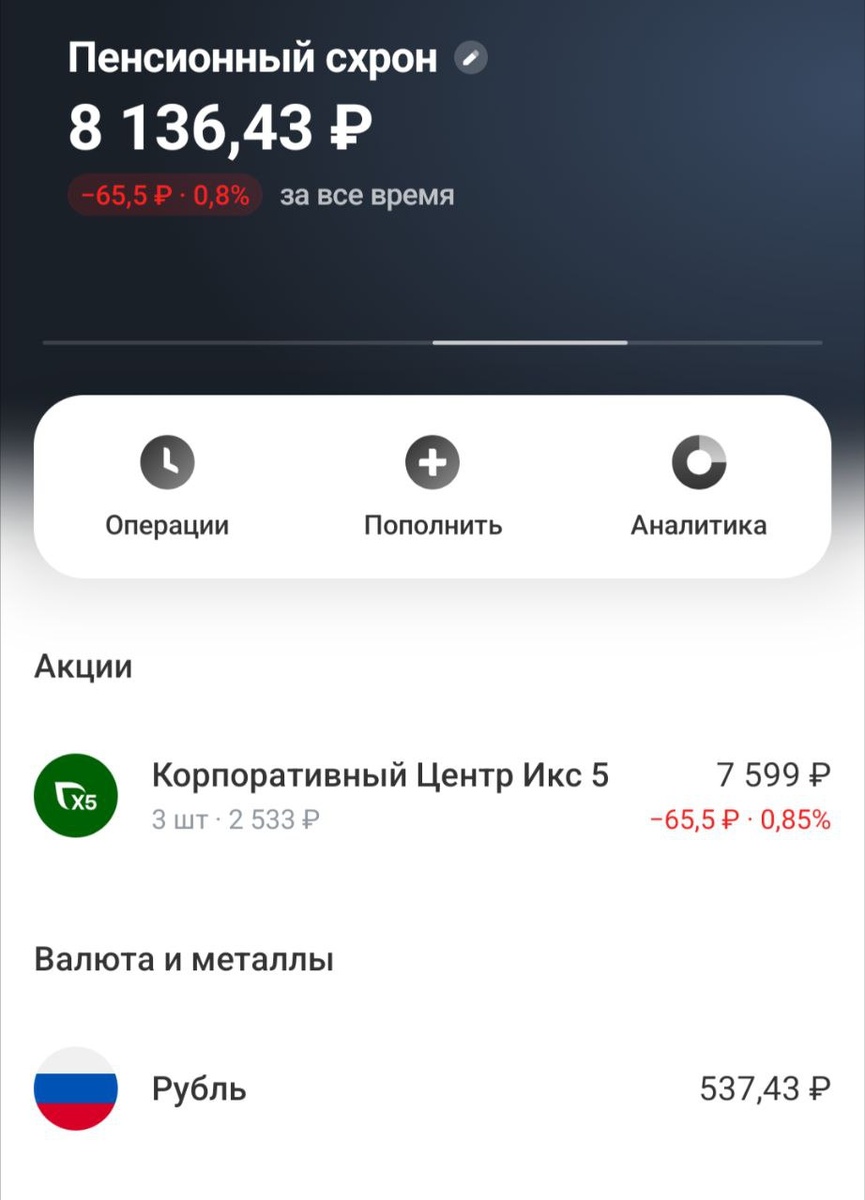Open Операции history

point(167,487)
